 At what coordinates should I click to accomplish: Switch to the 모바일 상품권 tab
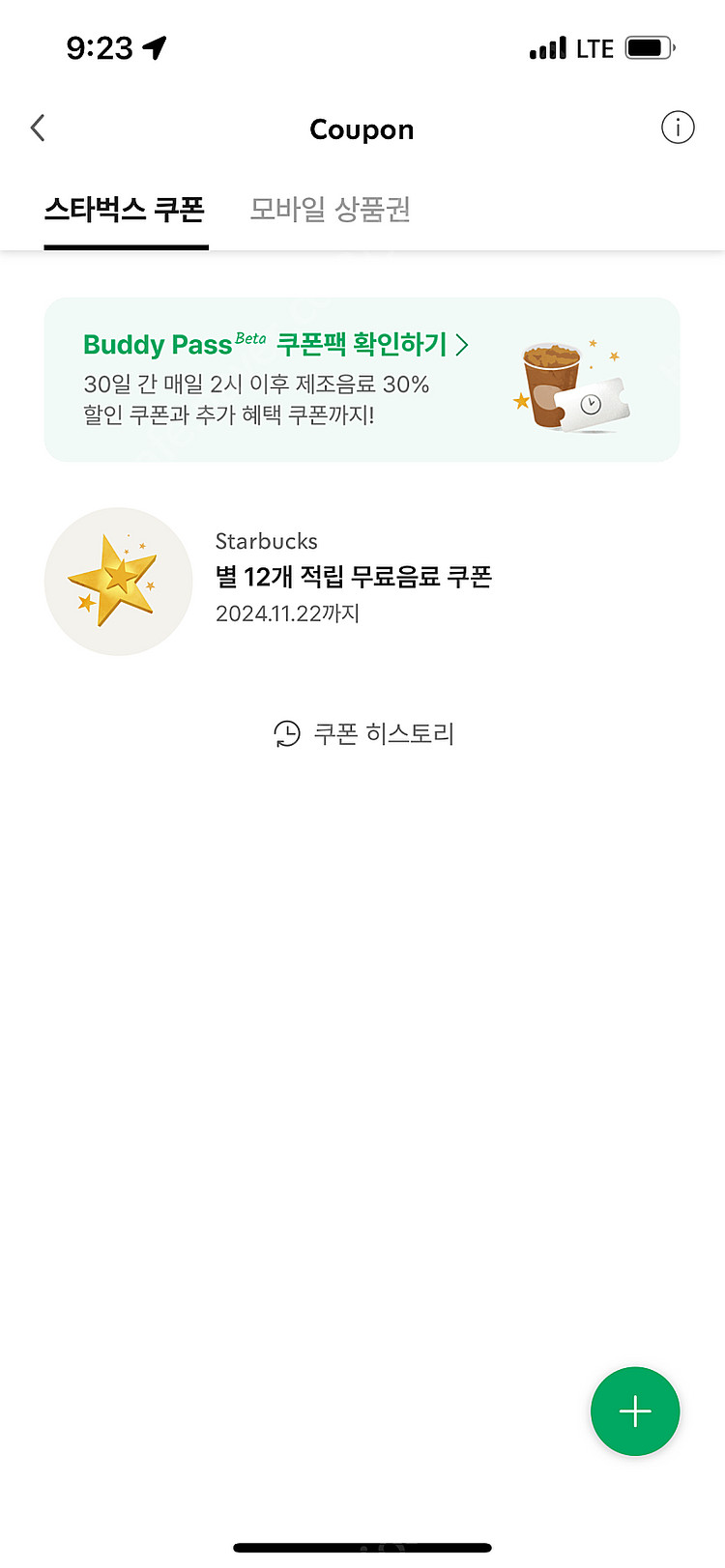(x=331, y=210)
